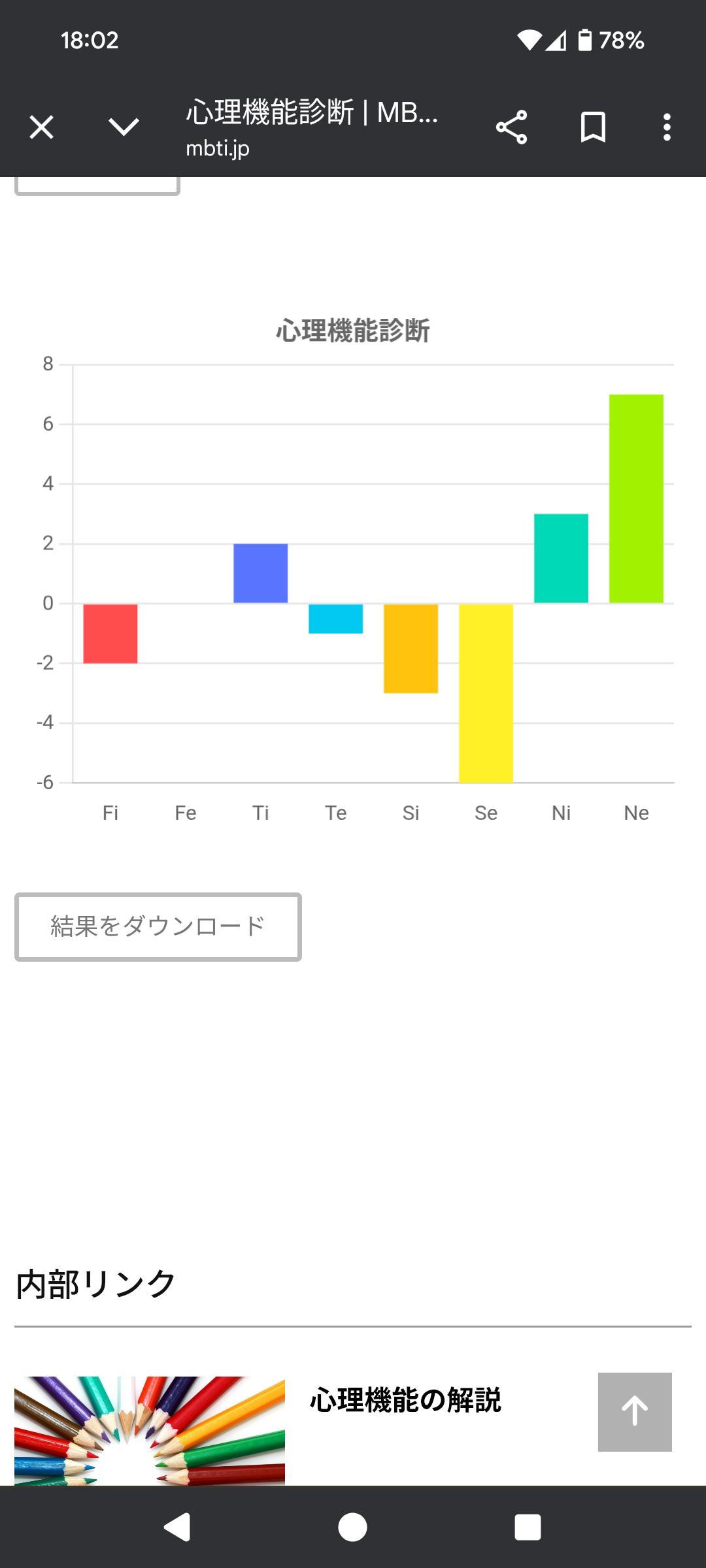
Task: Open the 心理機能の解説 article link
Action: (405, 1400)
